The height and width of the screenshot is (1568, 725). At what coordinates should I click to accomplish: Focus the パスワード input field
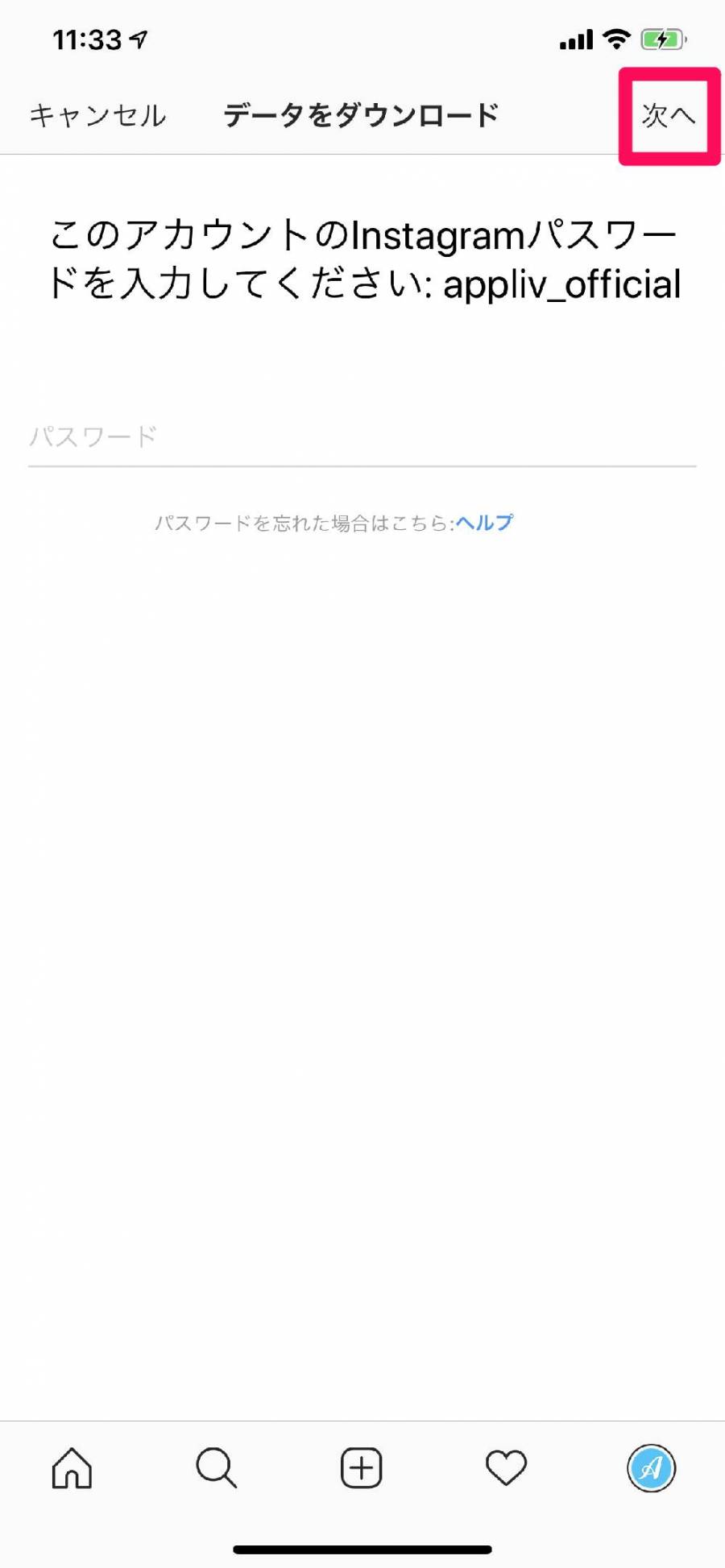362,436
